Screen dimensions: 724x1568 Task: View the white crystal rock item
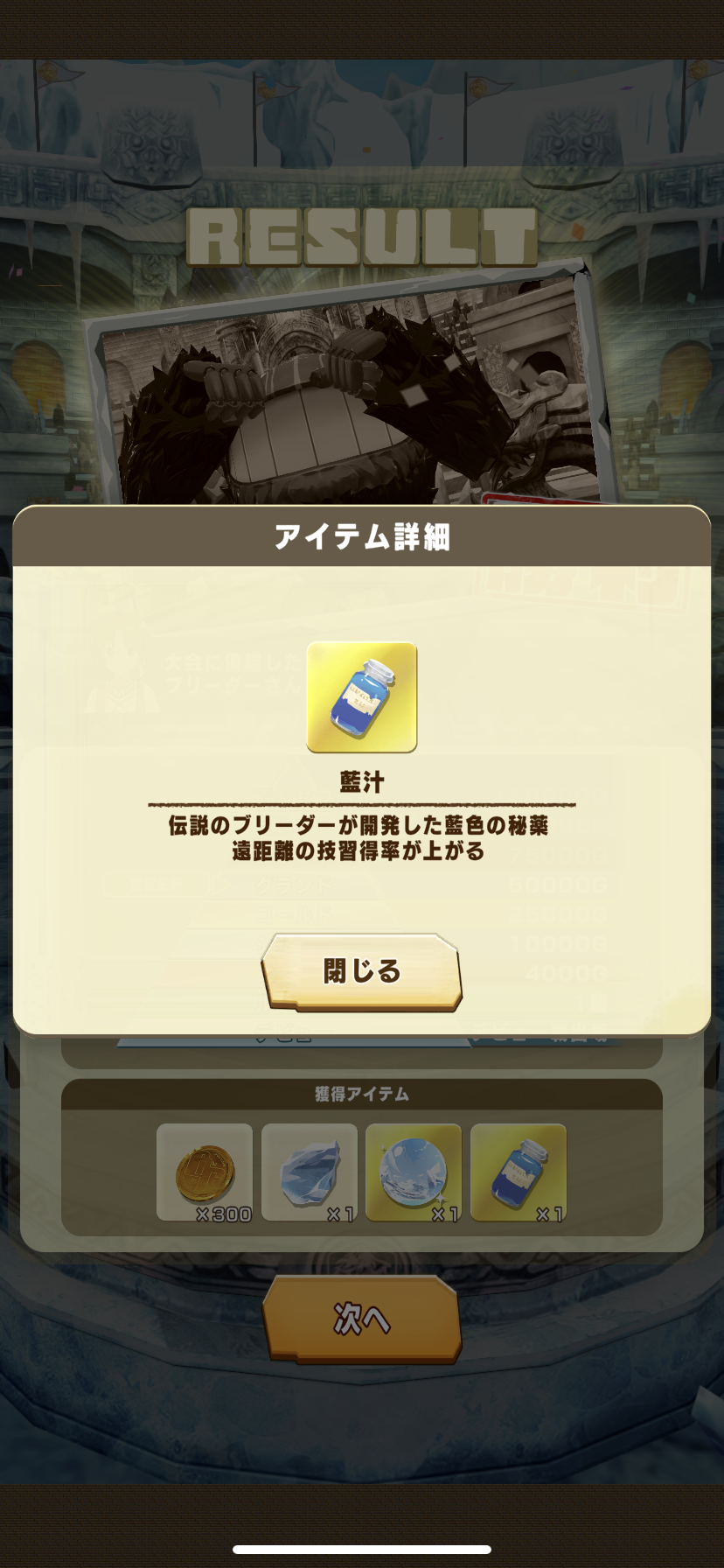tap(310, 1172)
